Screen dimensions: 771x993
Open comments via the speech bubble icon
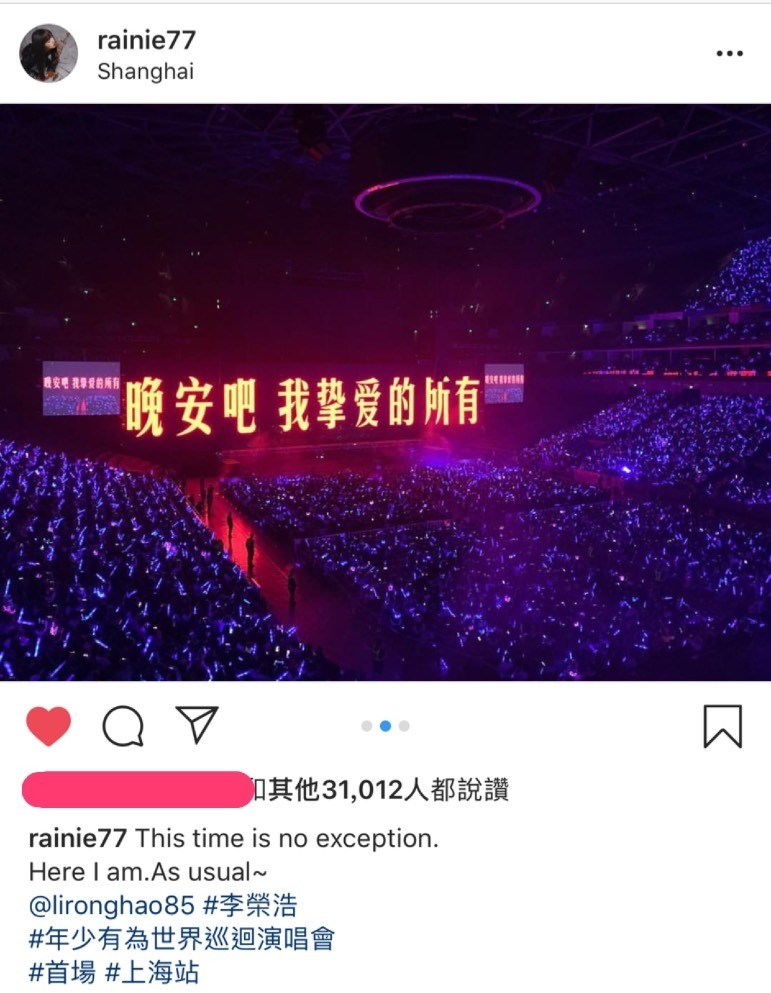123,727
